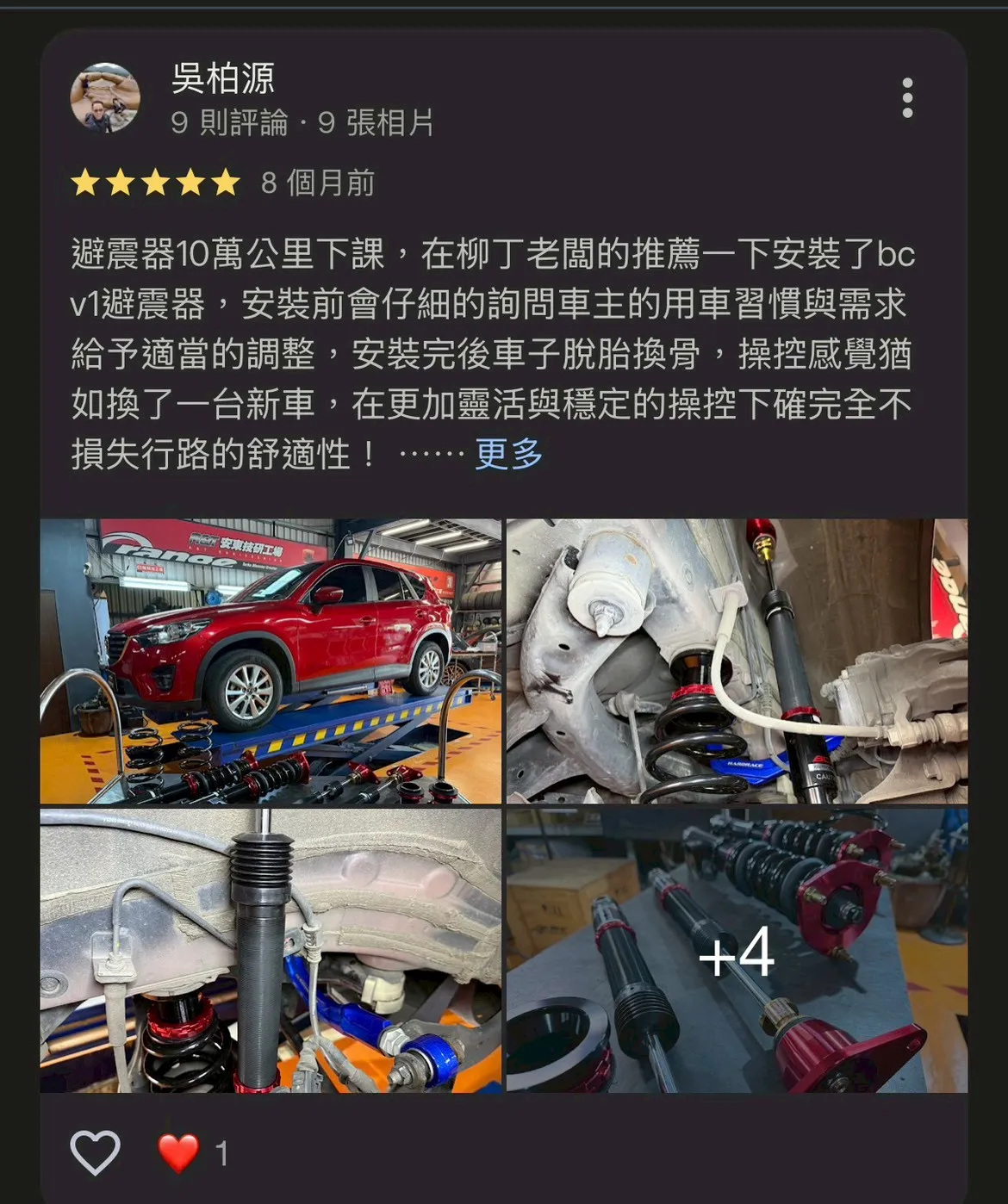Open the review's three-dot overflow menu

906,98
